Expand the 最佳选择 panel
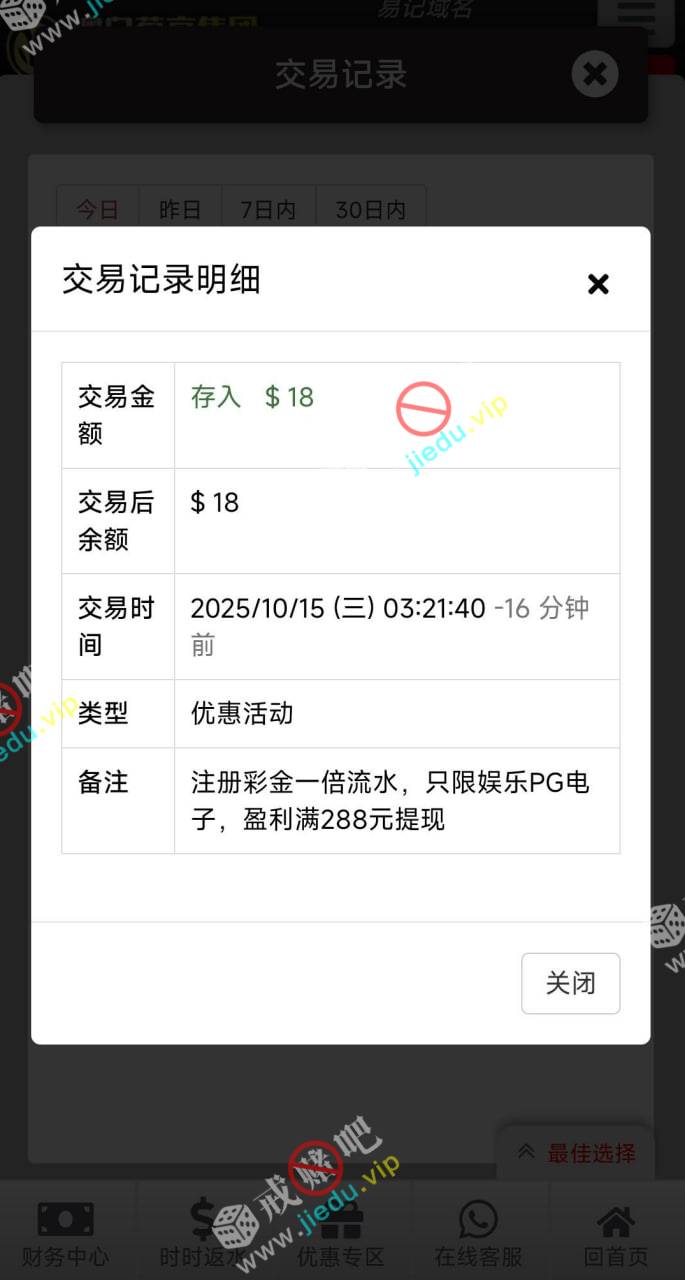Viewport: 685px width, 1280px height. pyautogui.click(x=577, y=1153)
